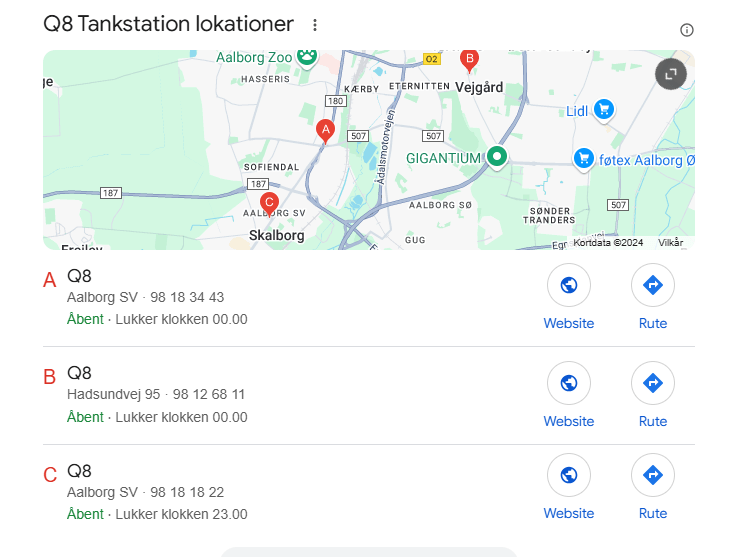
Task: Select map pin B near Vejgård
Action: [469, 61]
